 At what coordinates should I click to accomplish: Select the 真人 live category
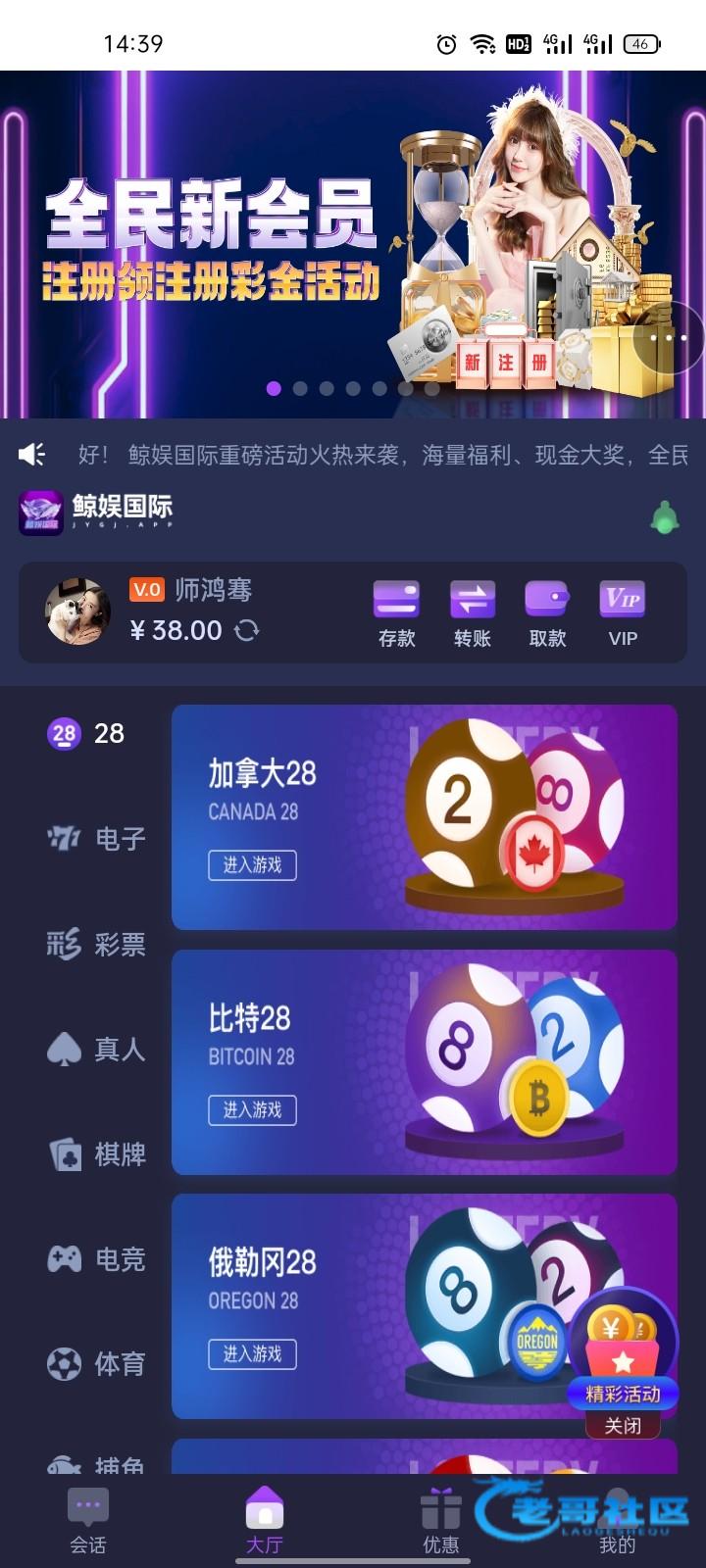coord(96,1050)
